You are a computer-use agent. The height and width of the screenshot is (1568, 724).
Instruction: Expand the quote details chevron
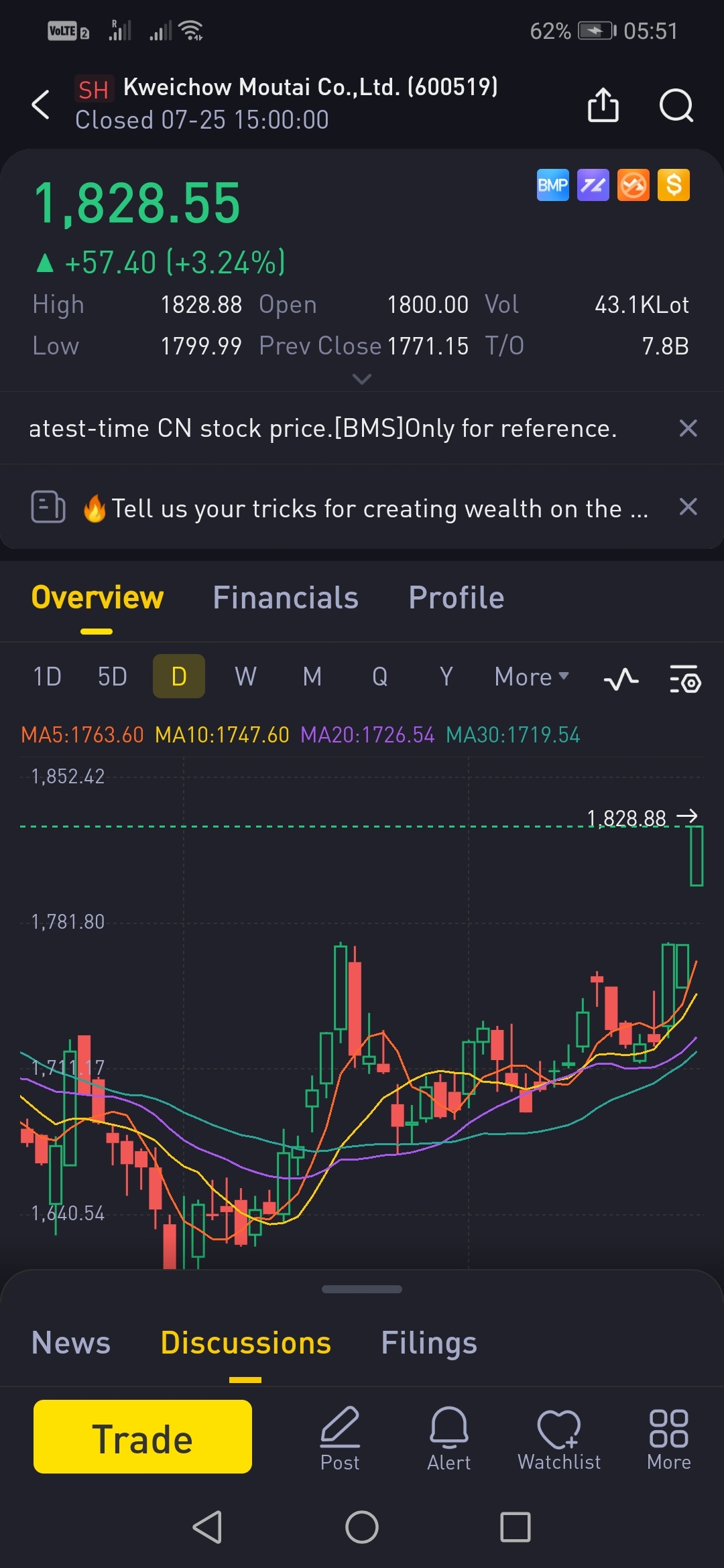361,379
